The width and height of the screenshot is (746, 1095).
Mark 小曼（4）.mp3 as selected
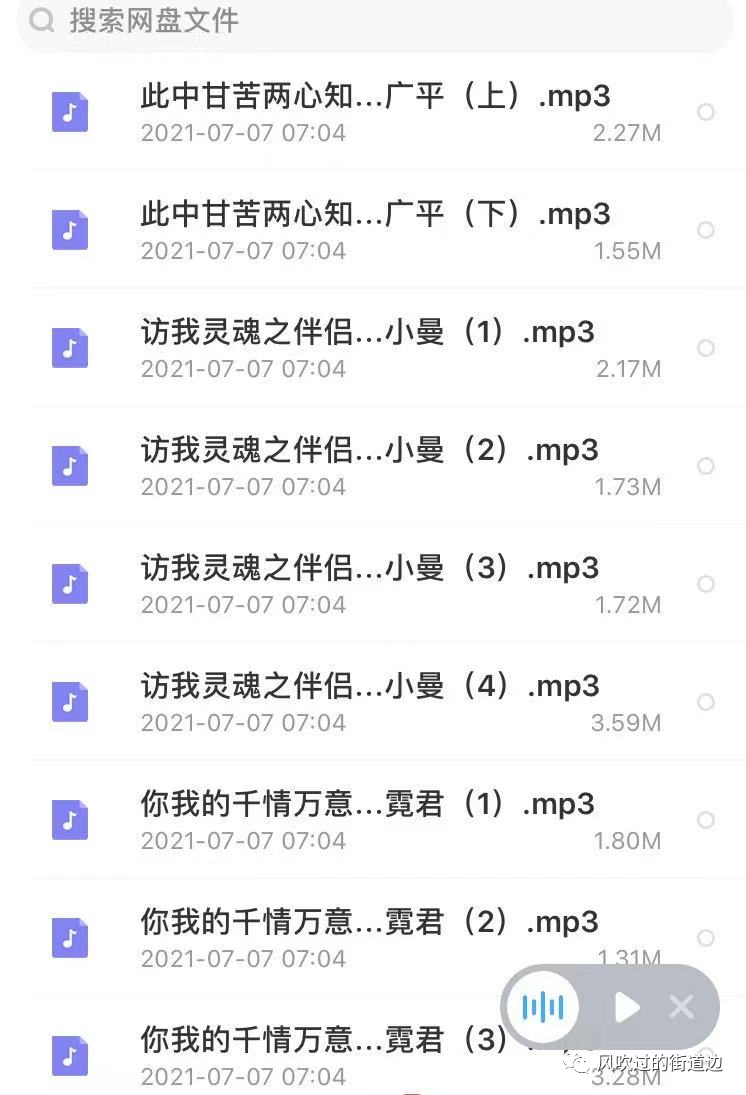coord(706,702)
